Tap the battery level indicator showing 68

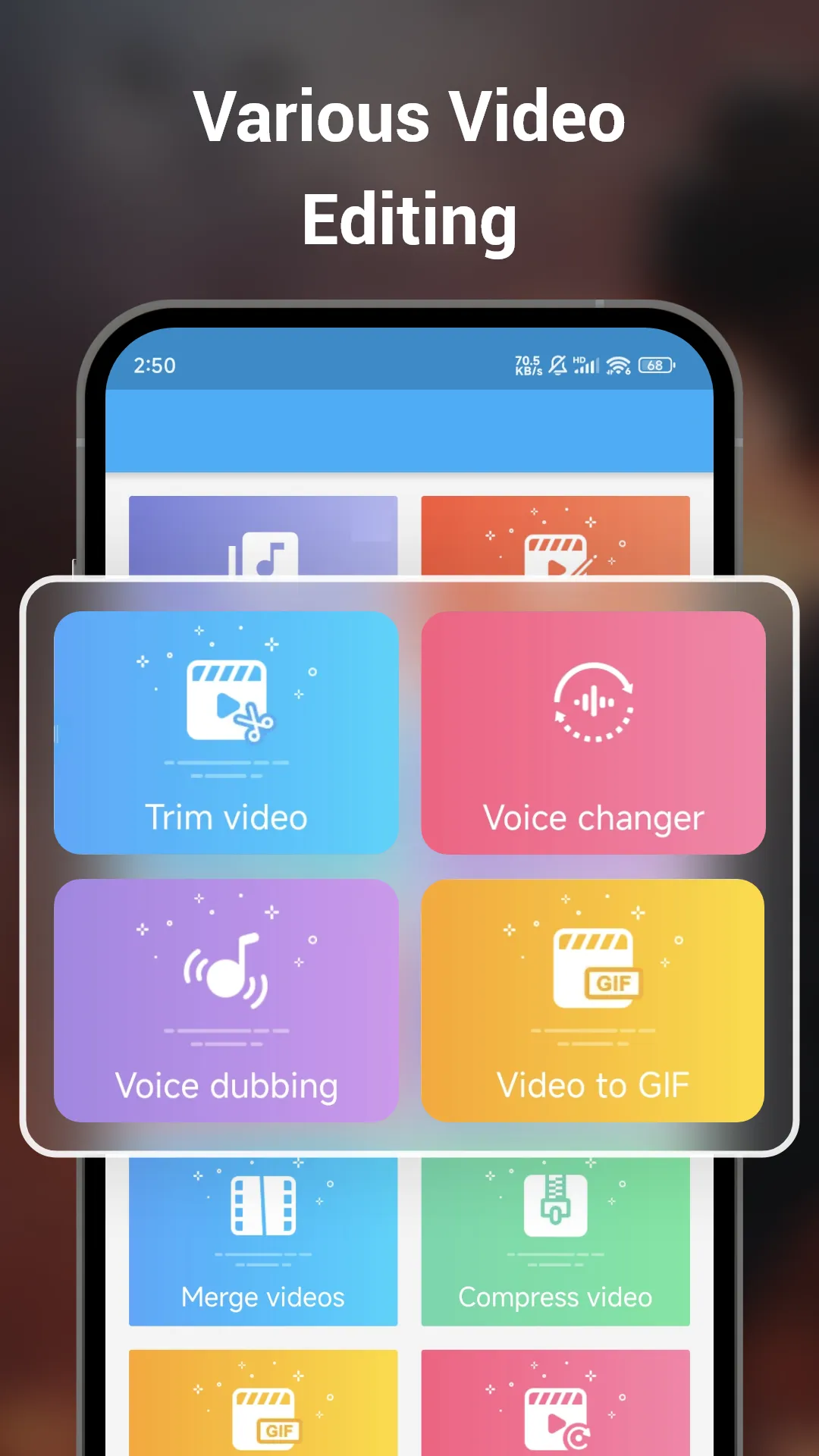point(654,366)
